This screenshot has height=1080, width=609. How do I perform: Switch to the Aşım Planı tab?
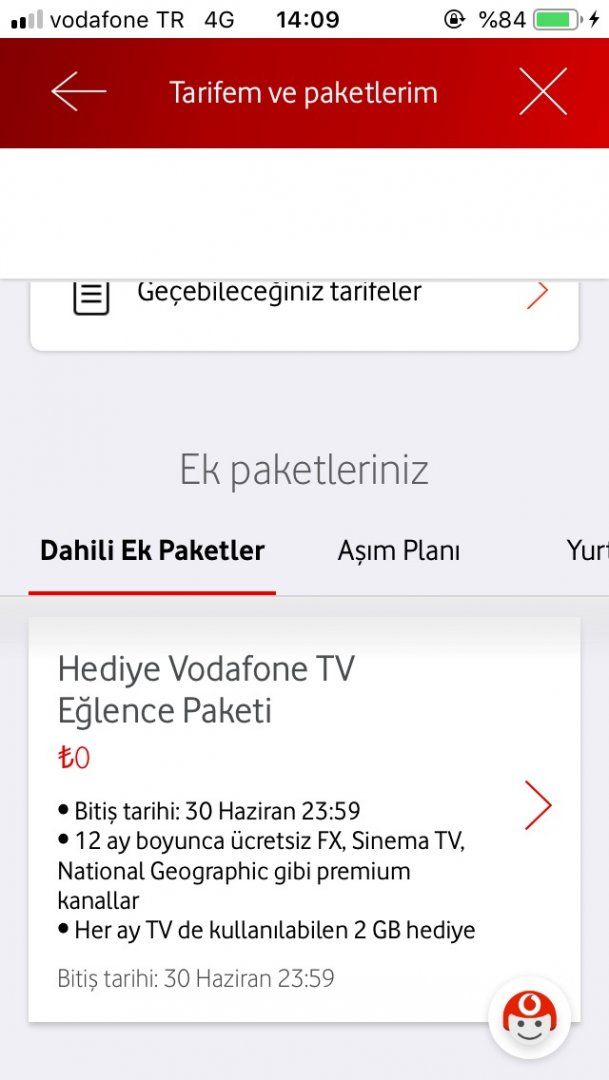pyautogui.click(x=398, y=551)
